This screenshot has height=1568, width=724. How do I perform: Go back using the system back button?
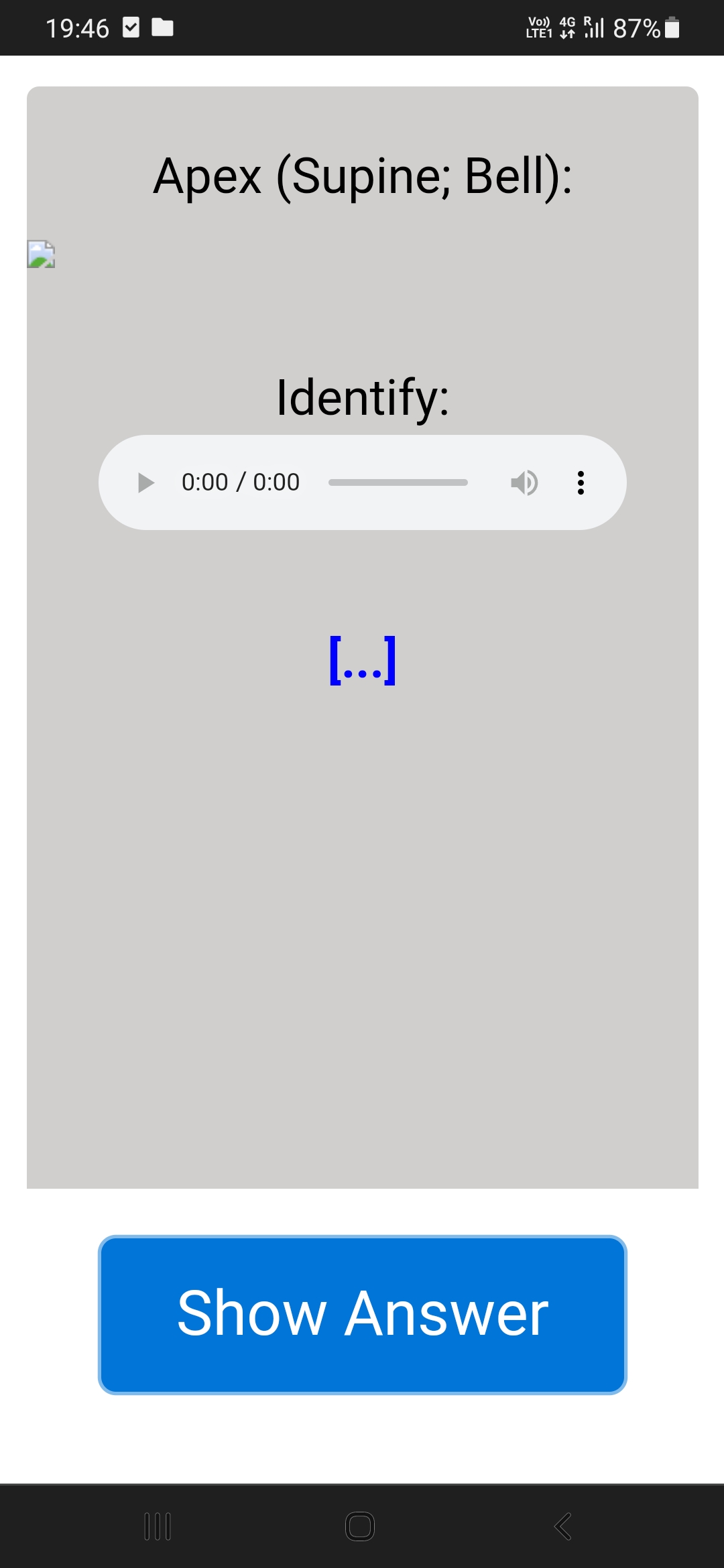(563, 1526)
